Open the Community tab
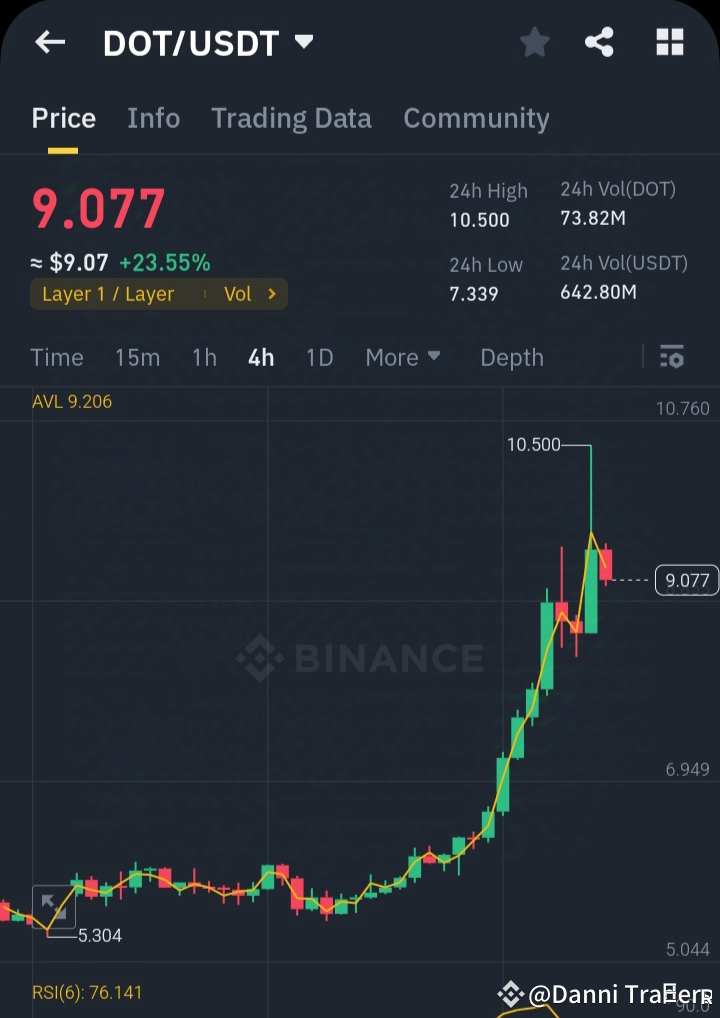Viewport: 720px width, 1018px height. point(477,118)
